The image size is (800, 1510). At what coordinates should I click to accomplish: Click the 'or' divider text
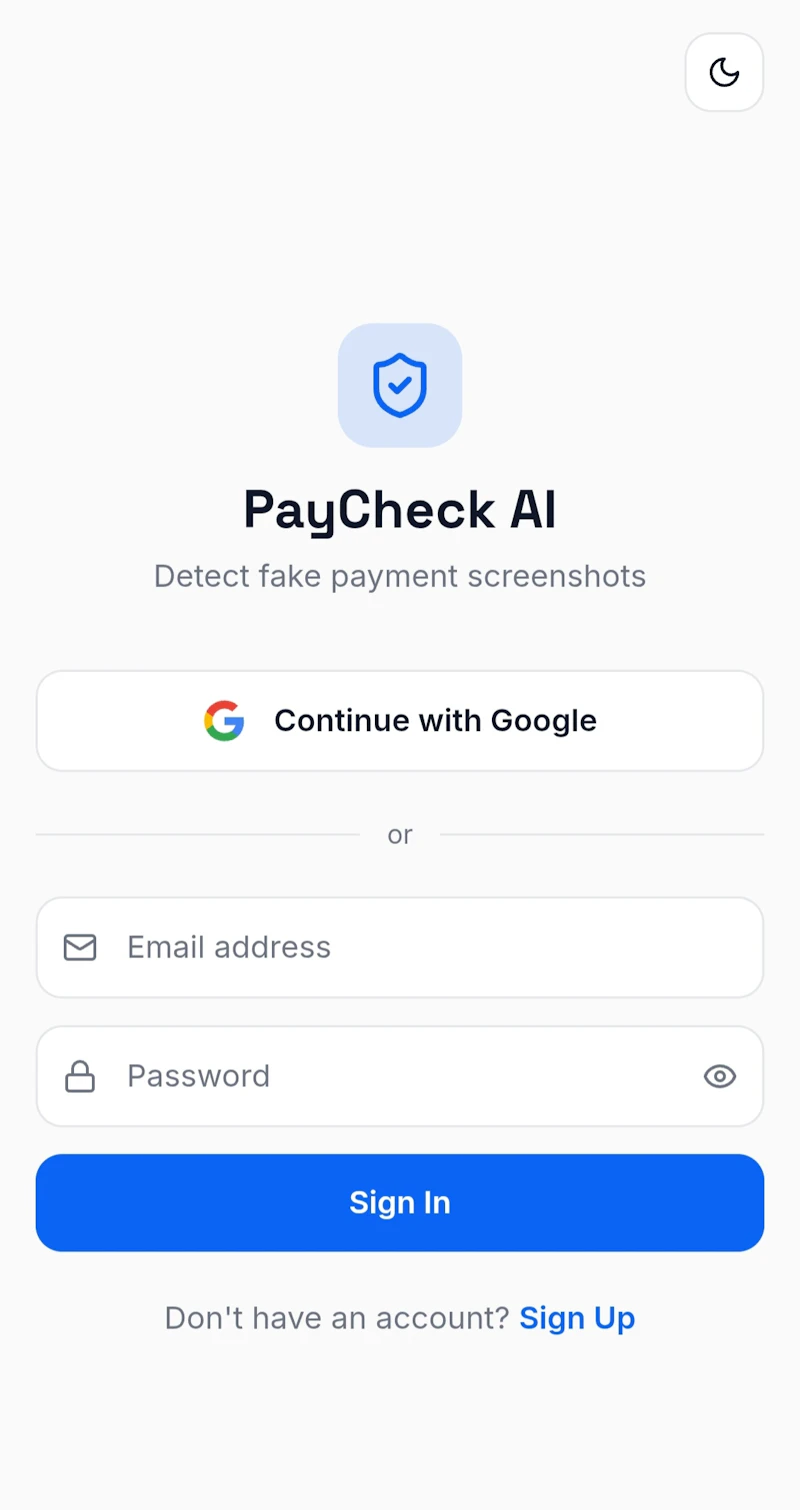point(400,834)
